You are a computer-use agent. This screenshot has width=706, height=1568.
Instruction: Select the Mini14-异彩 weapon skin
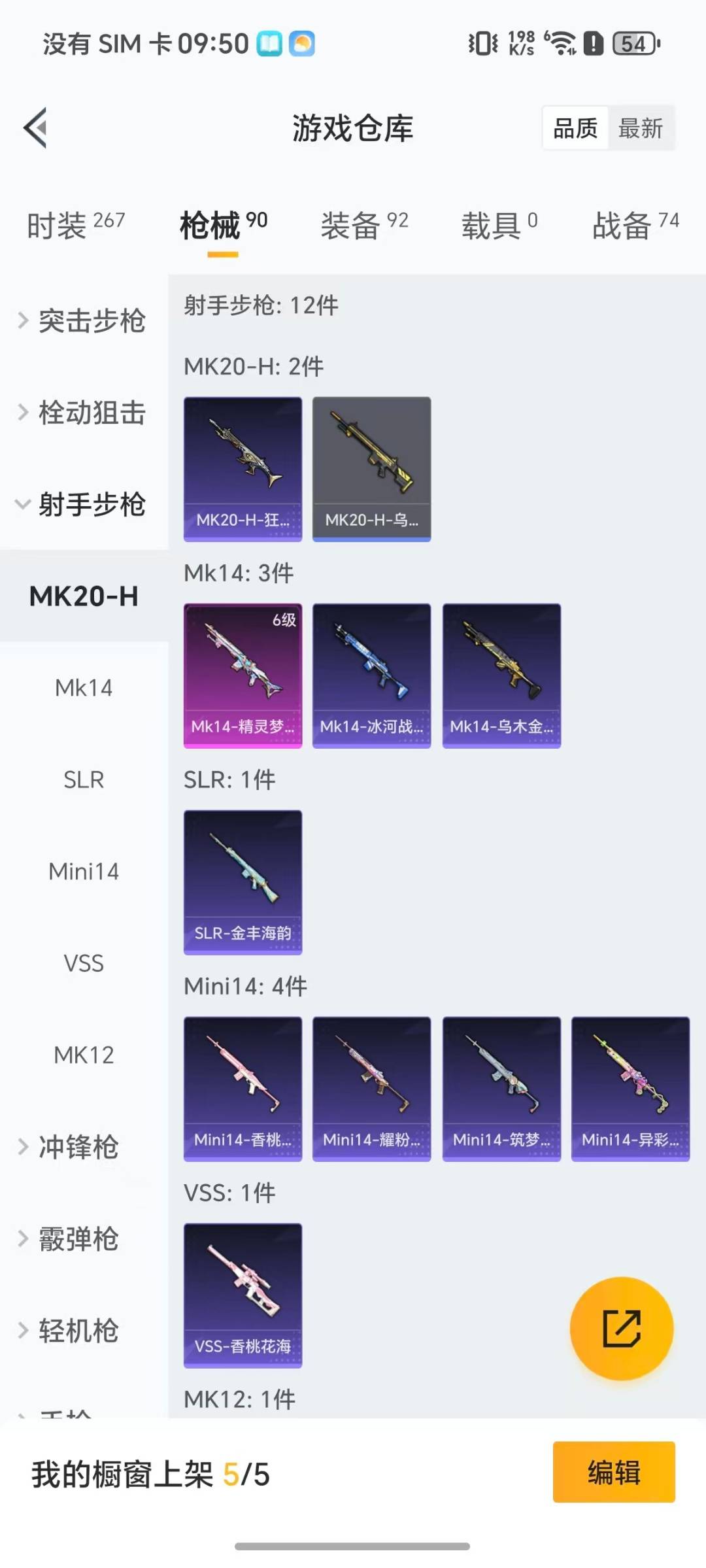[630, 1085]
